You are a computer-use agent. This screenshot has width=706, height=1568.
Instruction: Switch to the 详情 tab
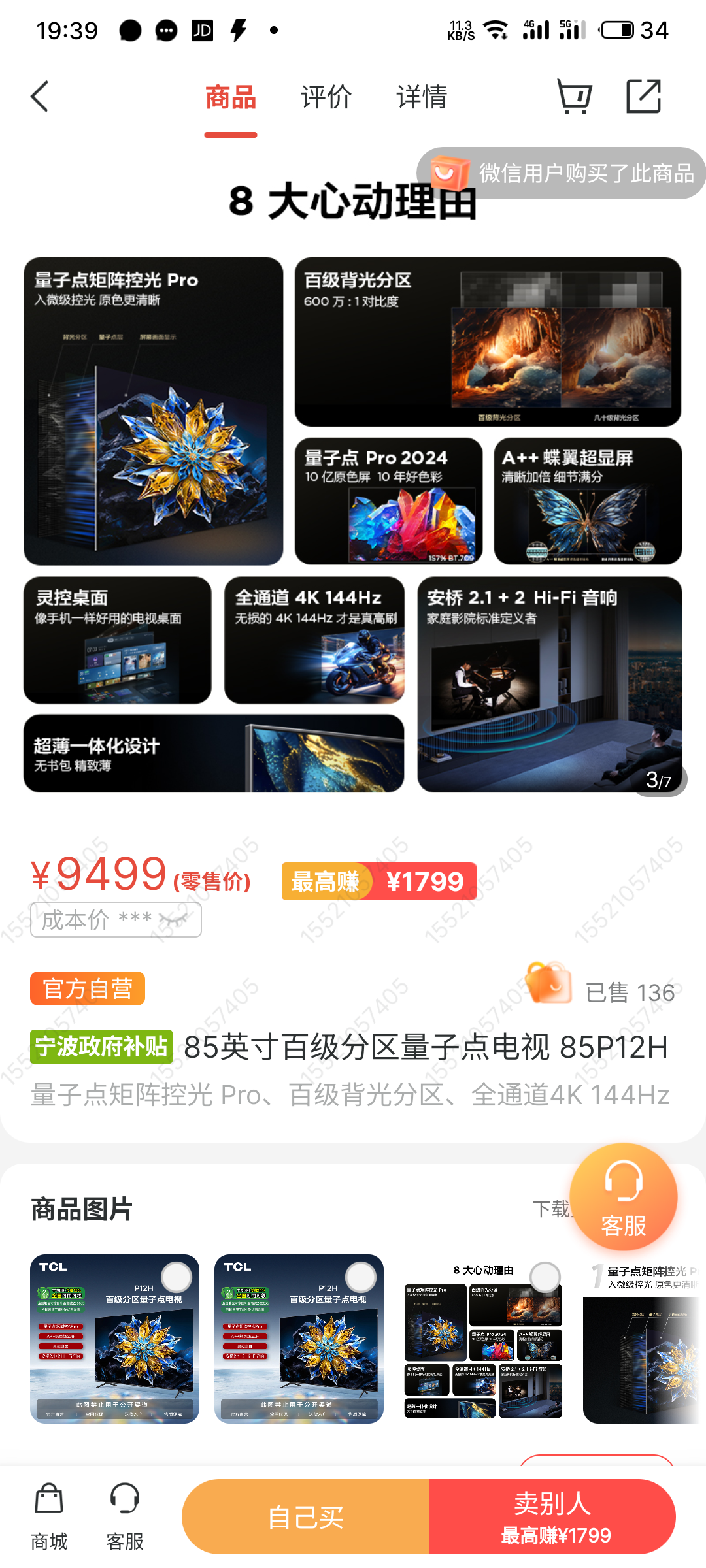coord(422,97)
